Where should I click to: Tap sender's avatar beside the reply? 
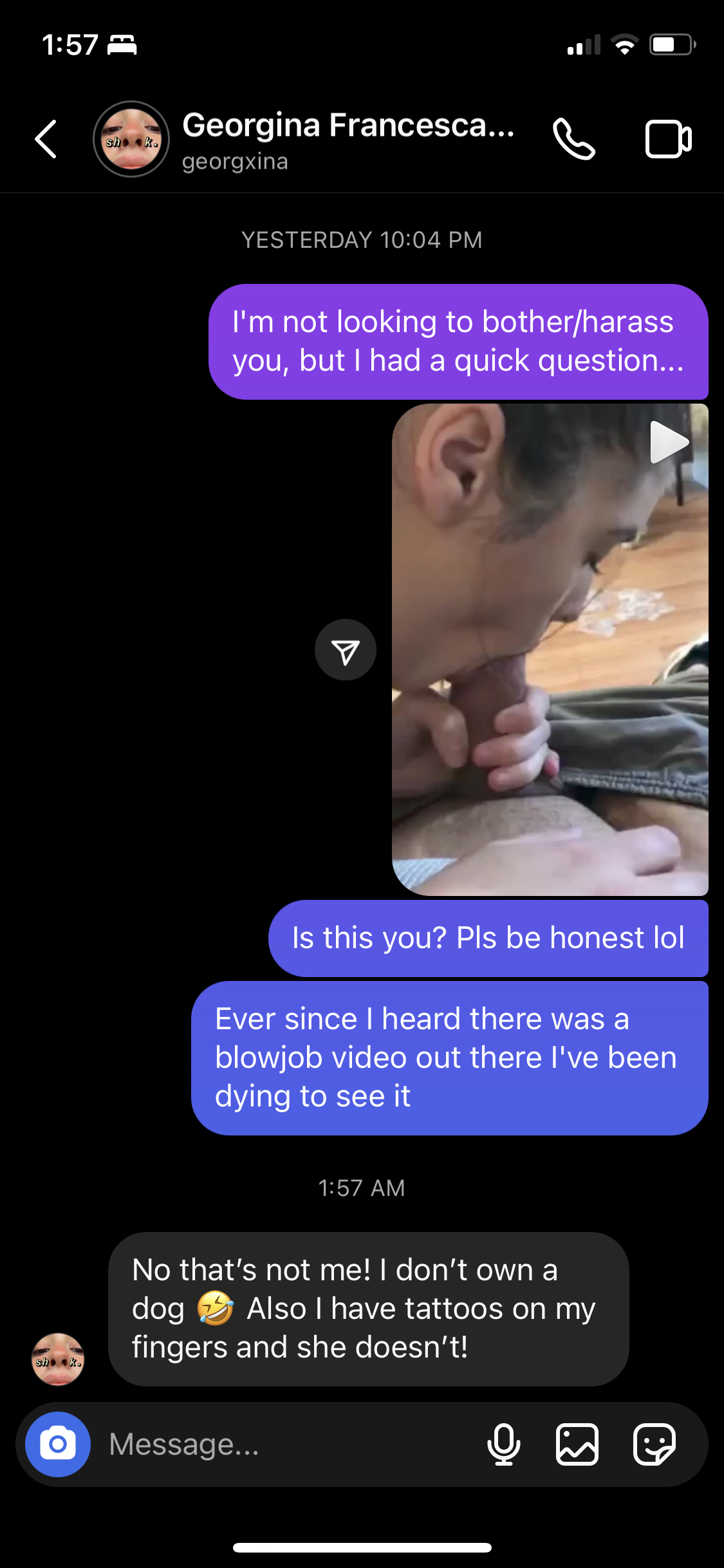point(58,1359)
